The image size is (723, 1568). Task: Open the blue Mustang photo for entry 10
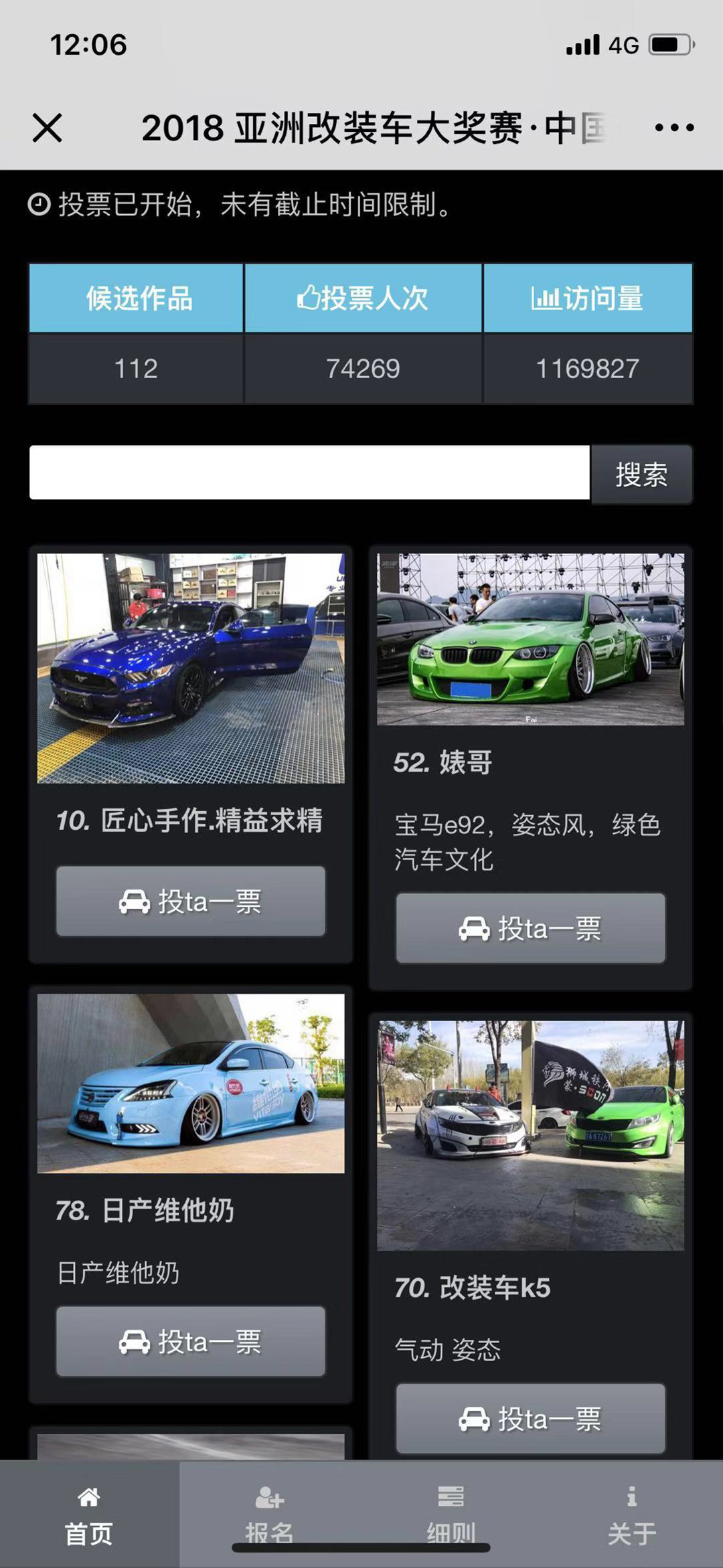click(191, 668)
